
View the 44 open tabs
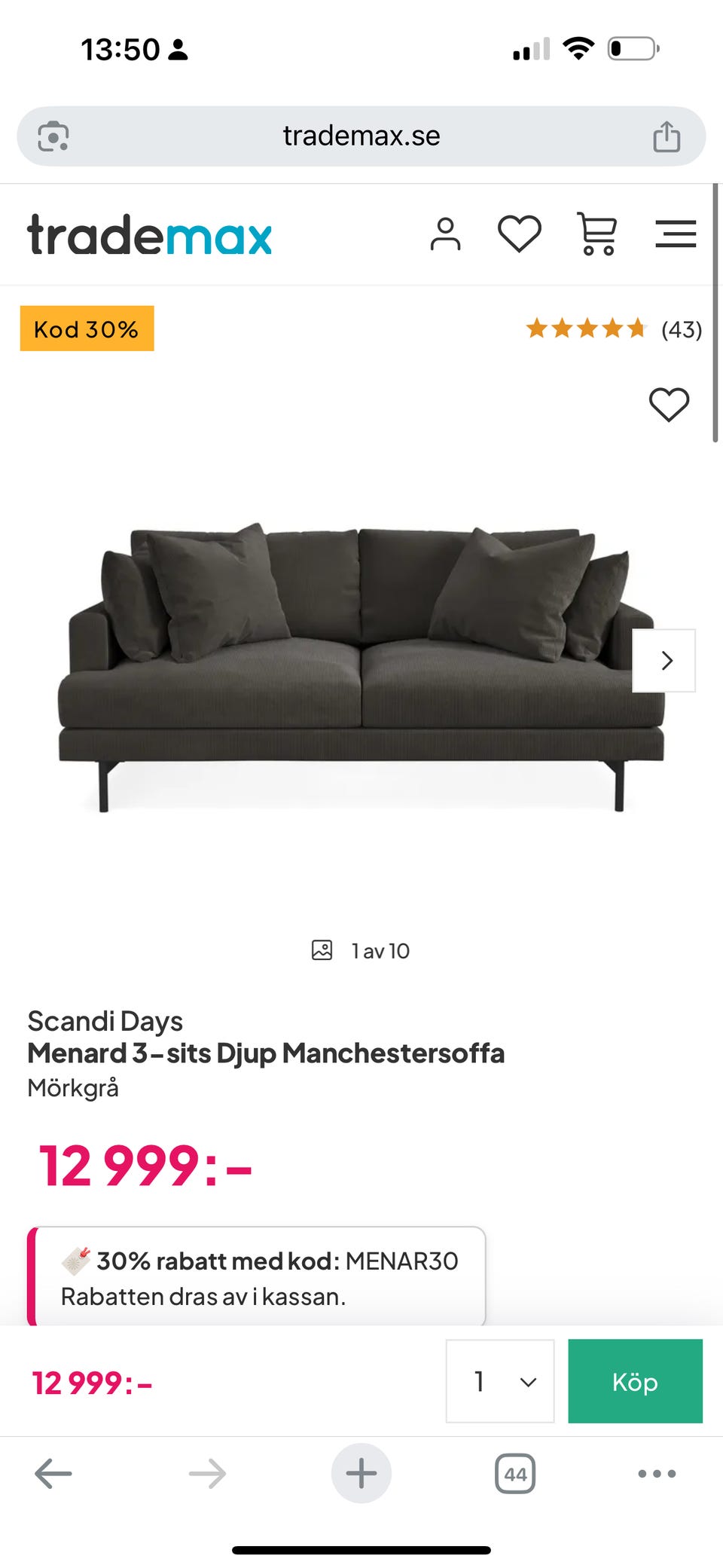pyautogui.click(x=515, y=1473)
